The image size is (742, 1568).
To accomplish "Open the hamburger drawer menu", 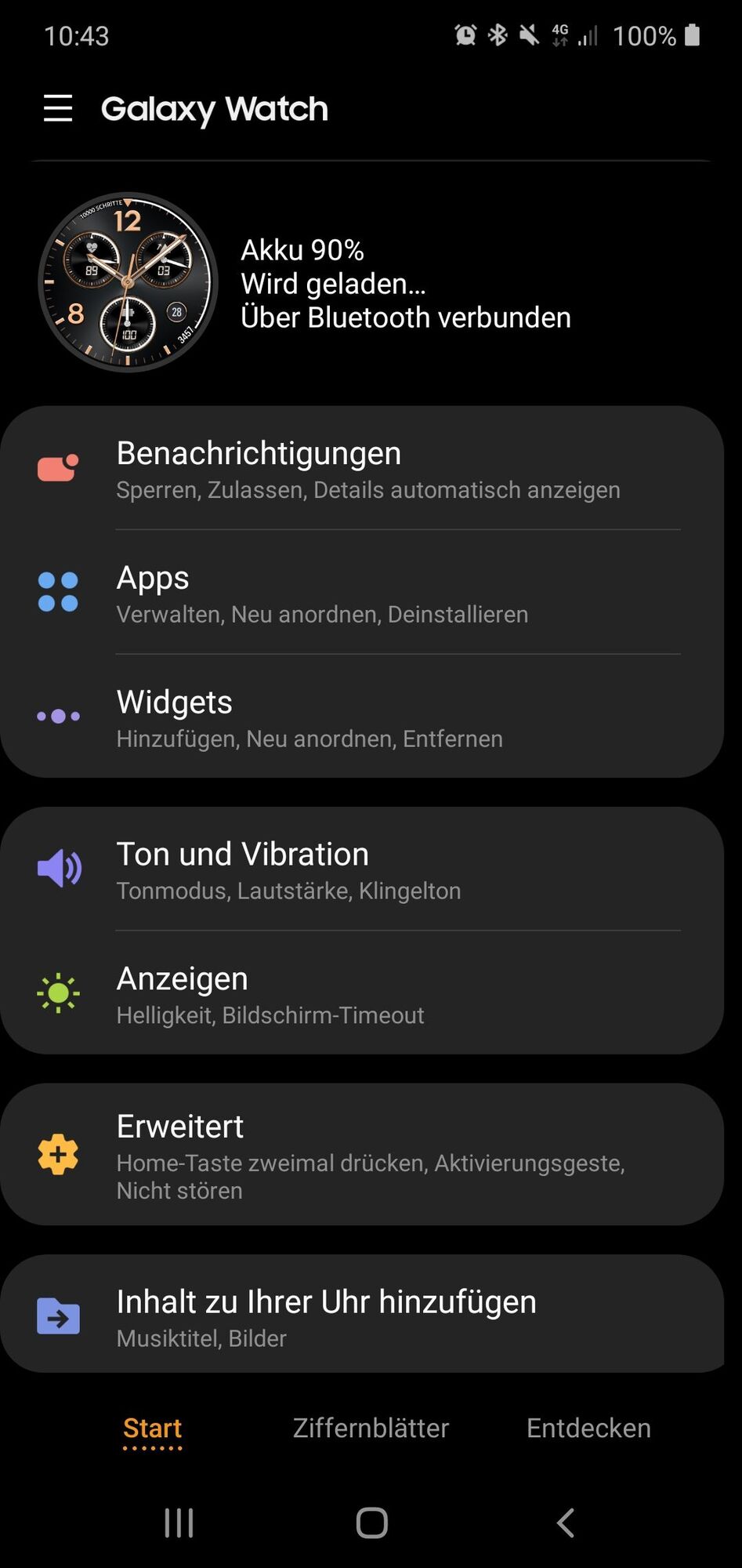I will point(58,108).
